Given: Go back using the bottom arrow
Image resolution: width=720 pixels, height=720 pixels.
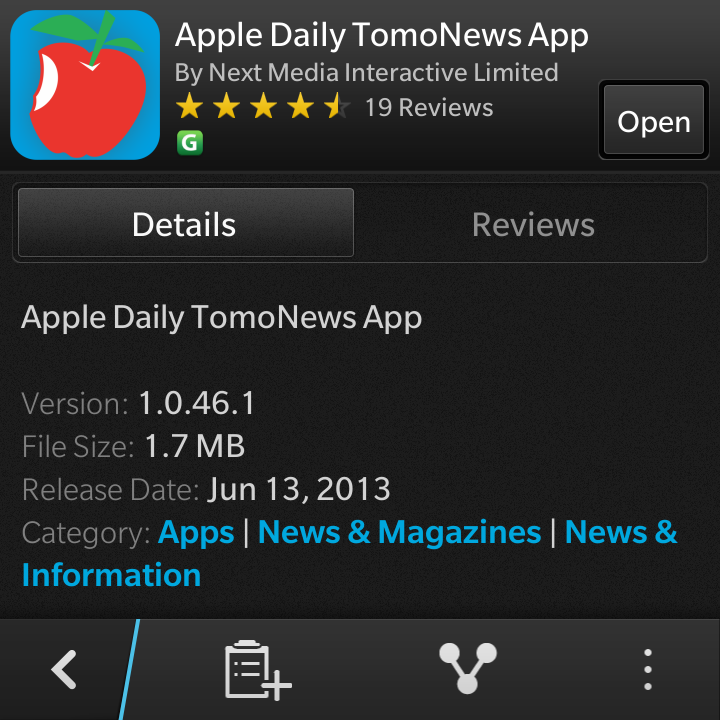Looking at the screenshot, I should (65, 669).
